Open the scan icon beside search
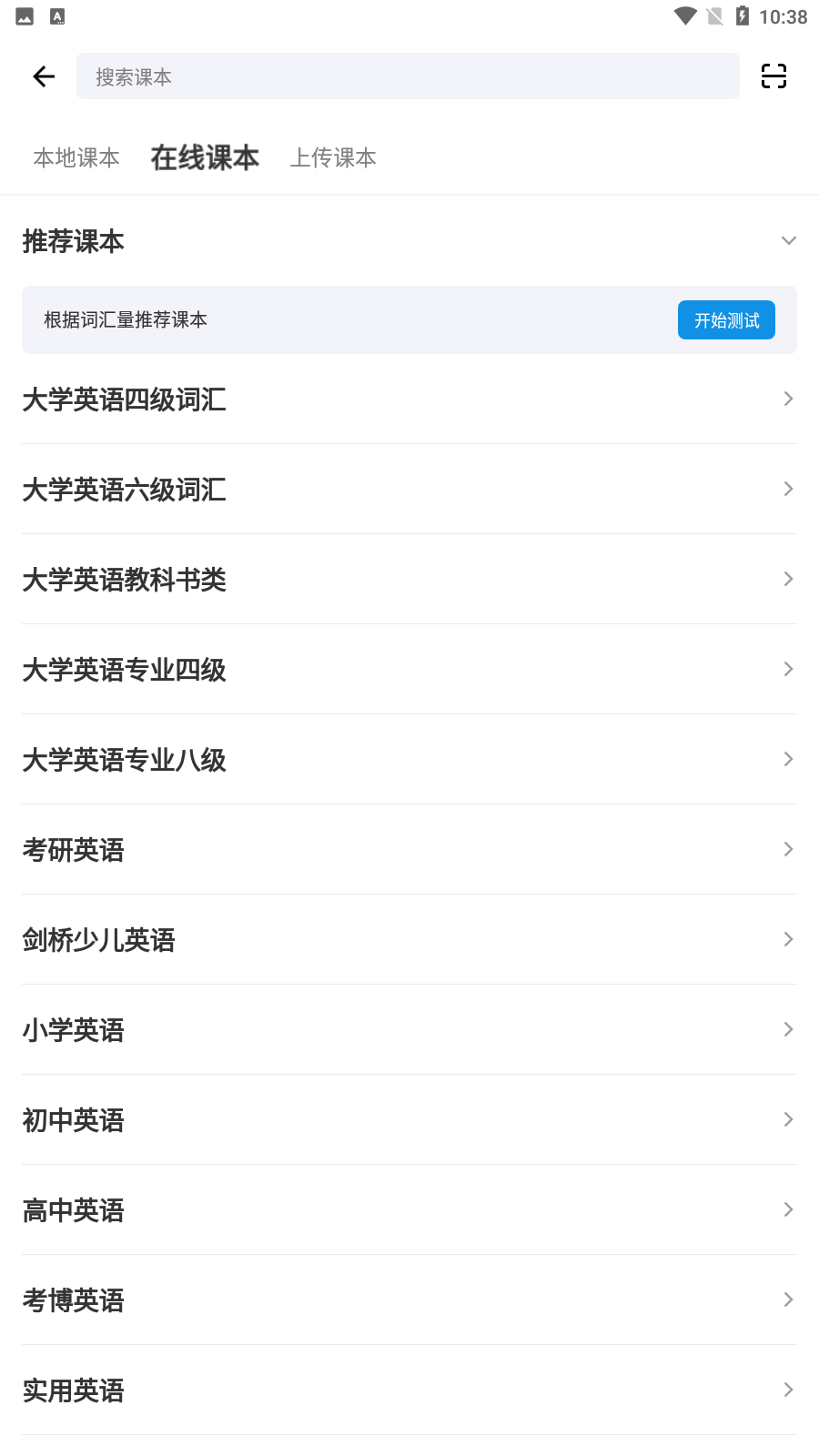The height and width of the screenshot is (1456, 819). click(x=773, y=76)
